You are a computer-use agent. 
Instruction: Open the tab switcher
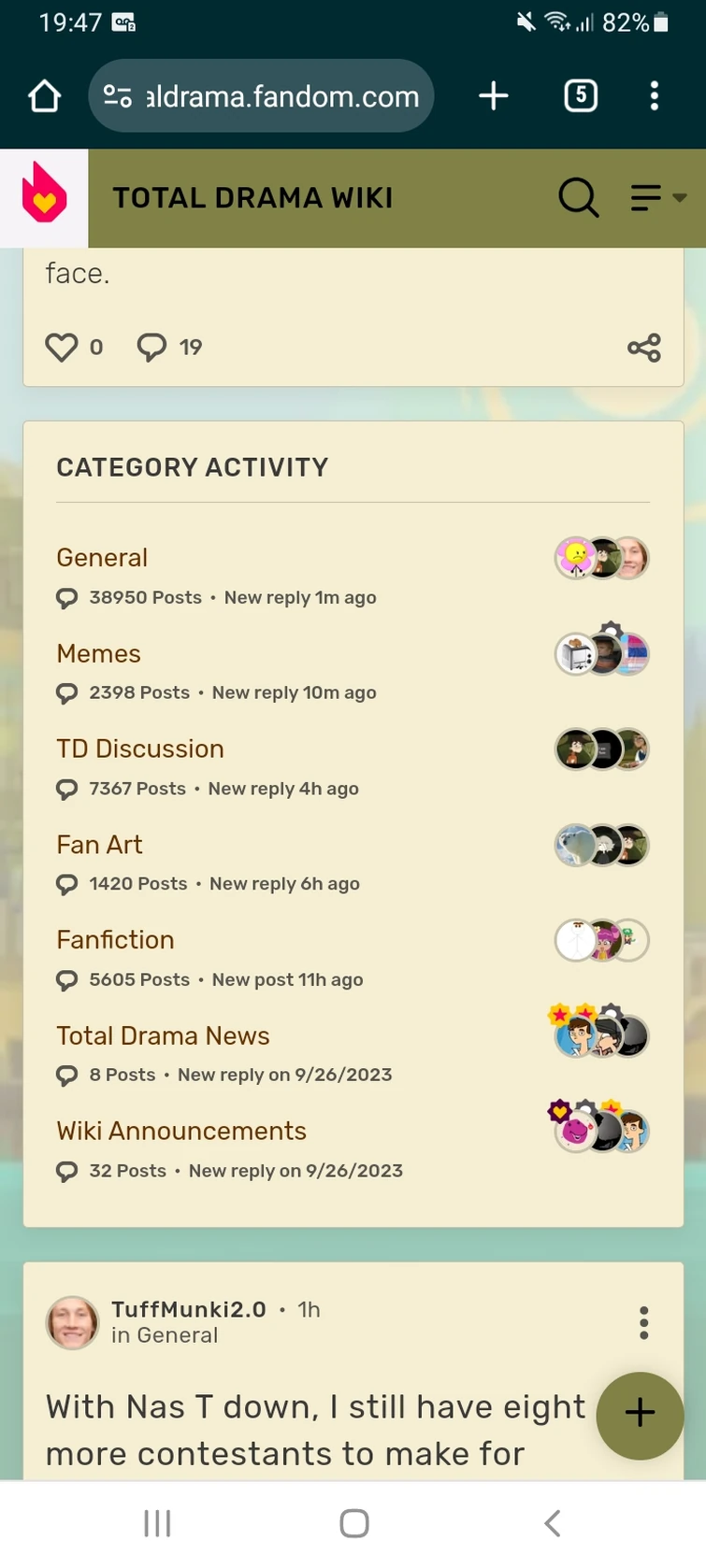(x=580, y=95)
